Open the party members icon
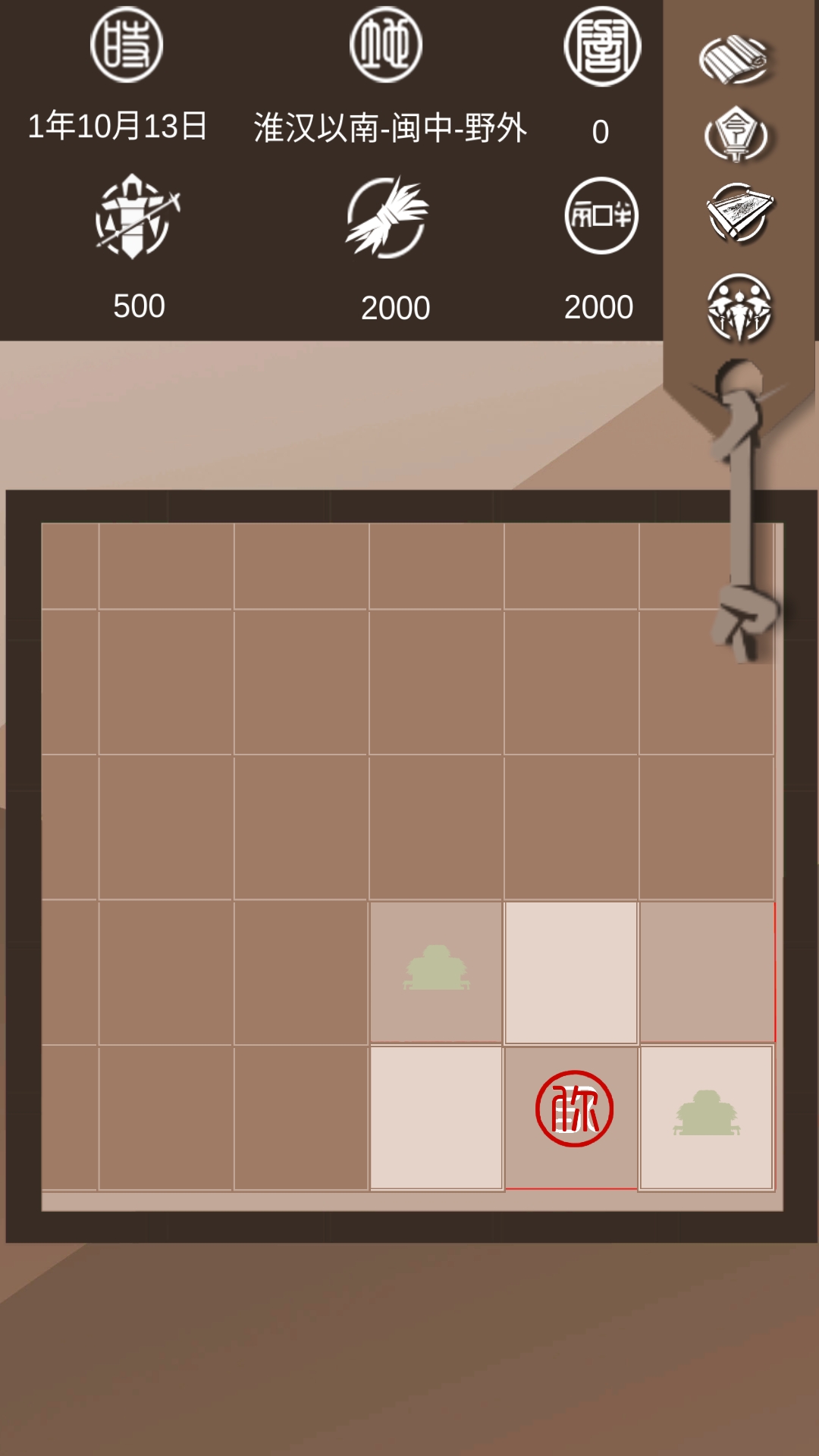The width and height of the screenshot is (819, 1456). click(739, 308)
